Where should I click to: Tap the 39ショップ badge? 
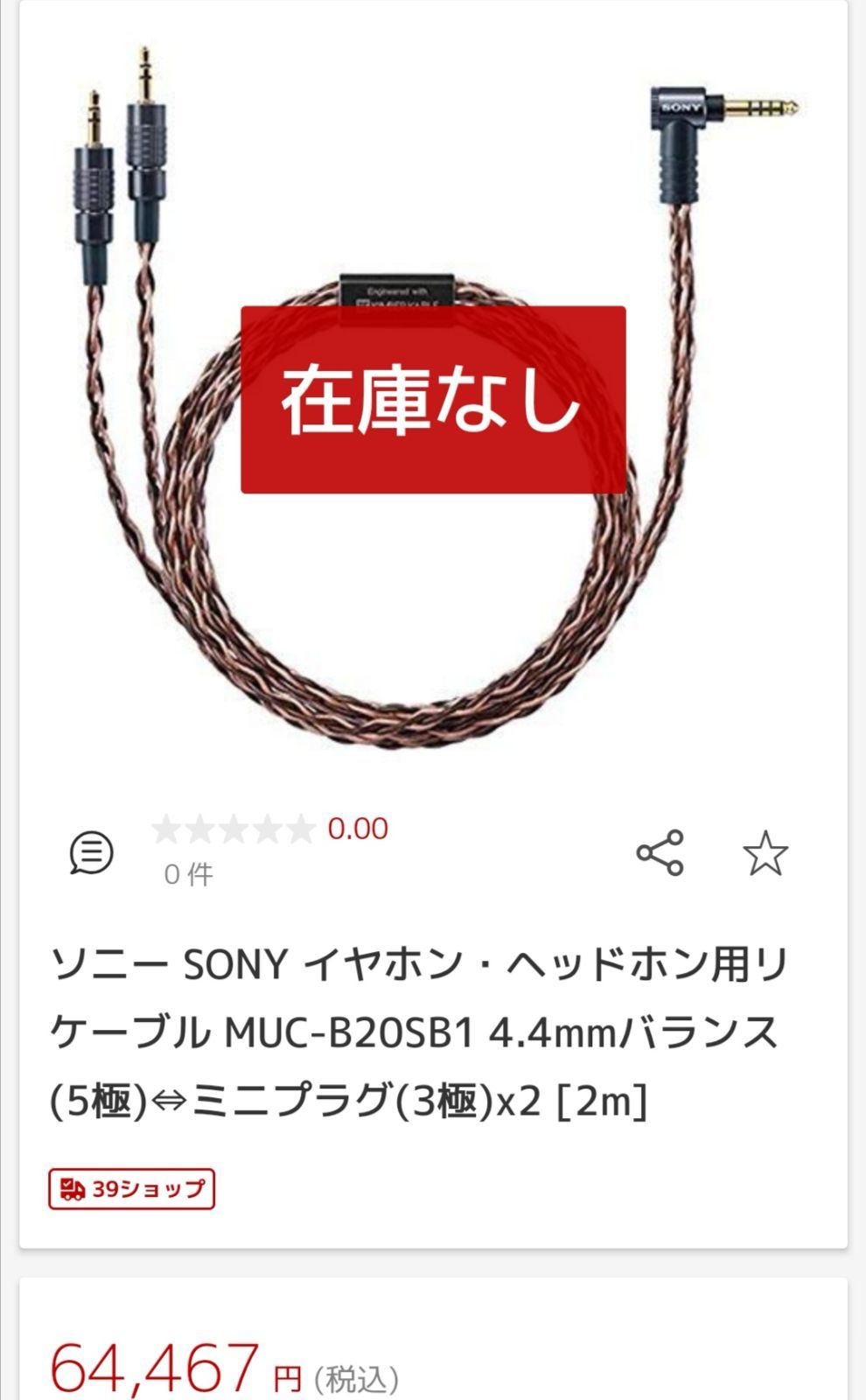[131, 1188]
